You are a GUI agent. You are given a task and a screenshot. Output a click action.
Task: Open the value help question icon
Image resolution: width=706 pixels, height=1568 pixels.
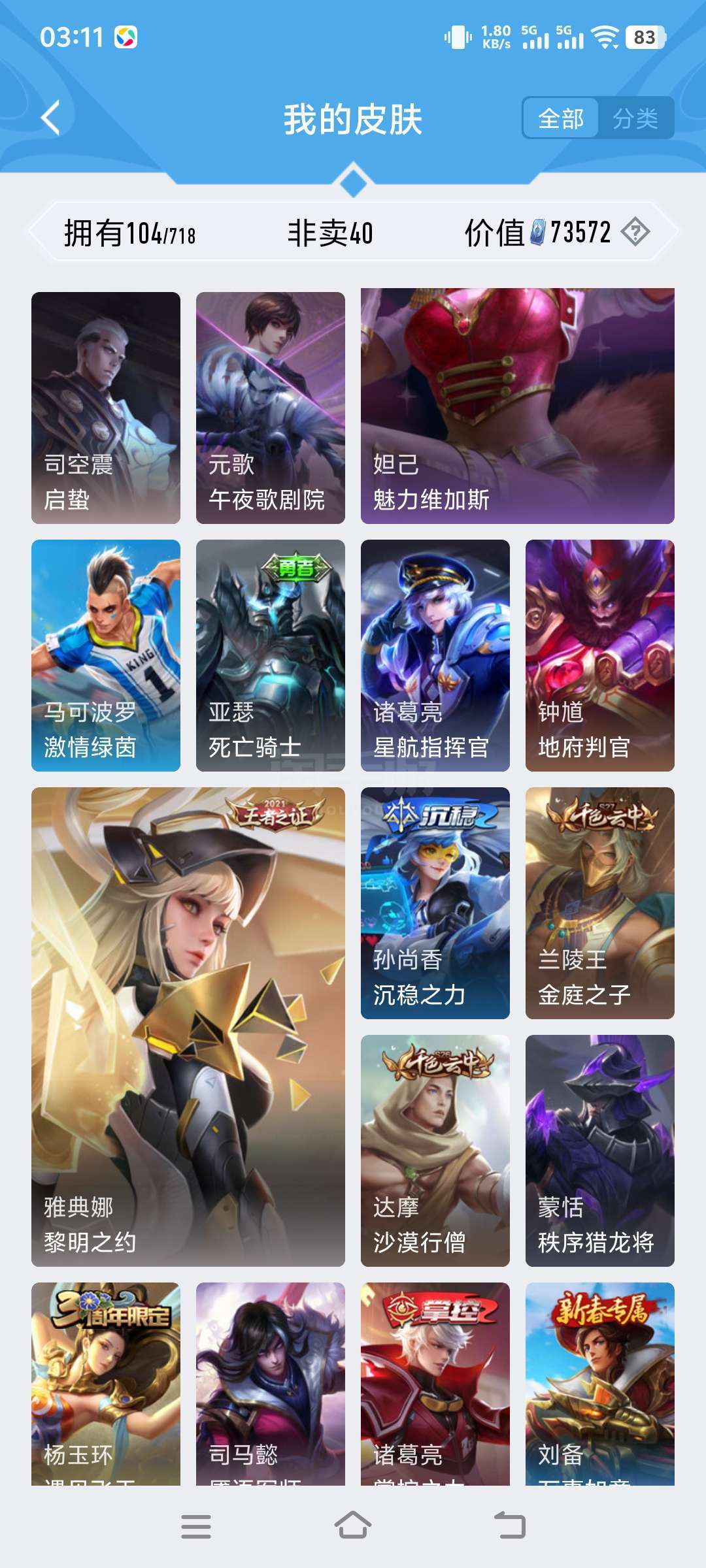(635, 232)
